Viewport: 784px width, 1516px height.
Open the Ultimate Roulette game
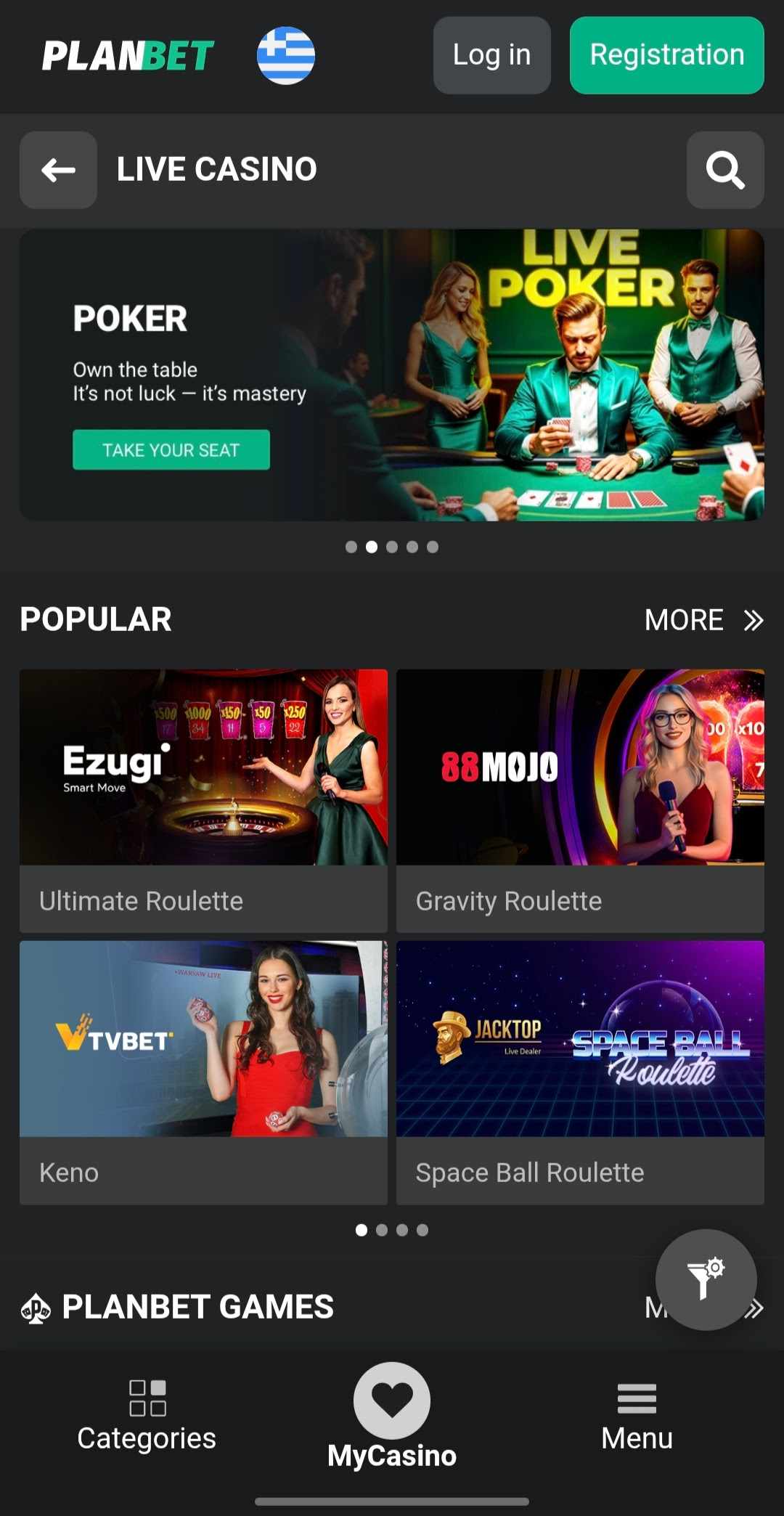(203, 799)
